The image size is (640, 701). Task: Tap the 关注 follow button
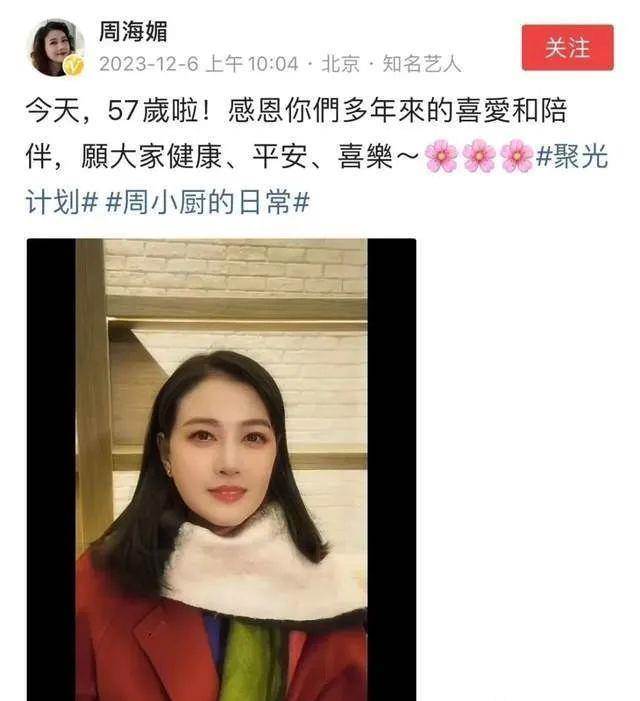(567, 47)
